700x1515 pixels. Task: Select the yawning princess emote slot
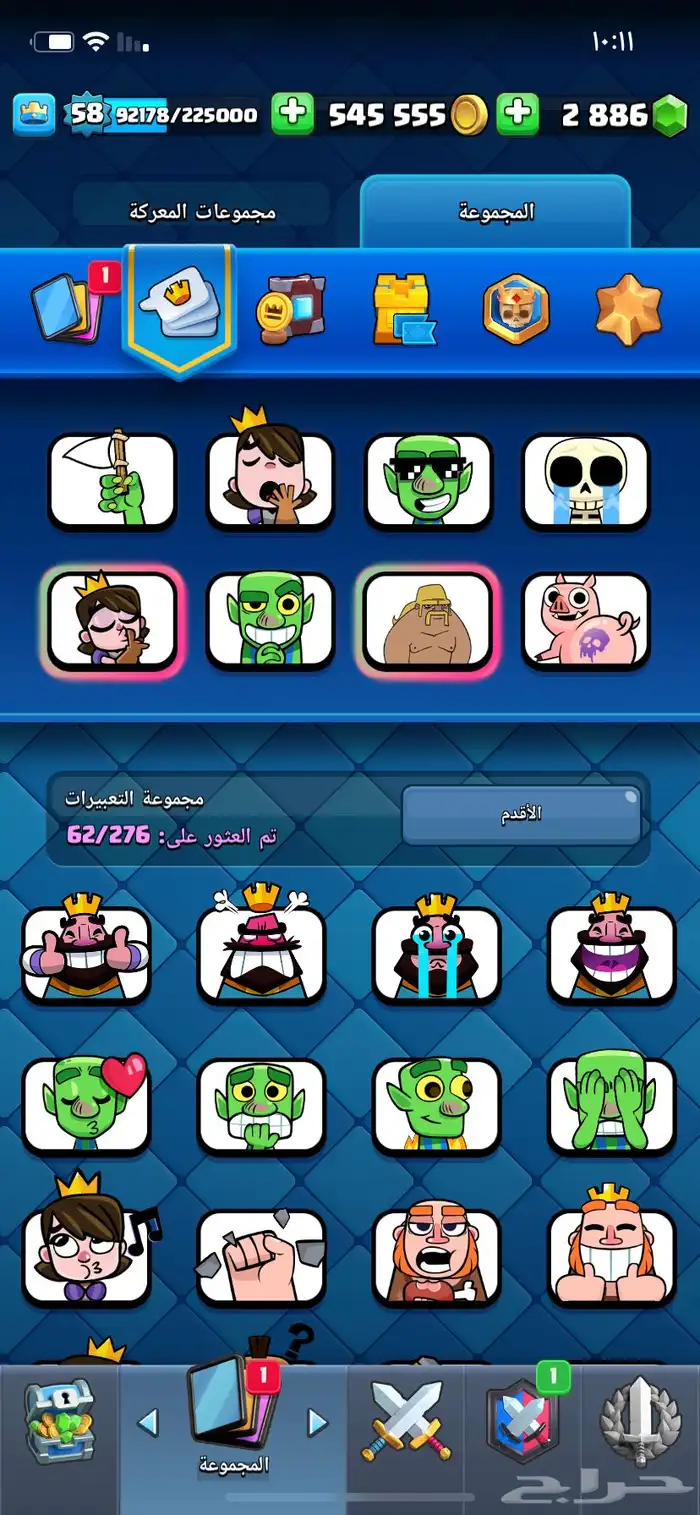point(269,481)
